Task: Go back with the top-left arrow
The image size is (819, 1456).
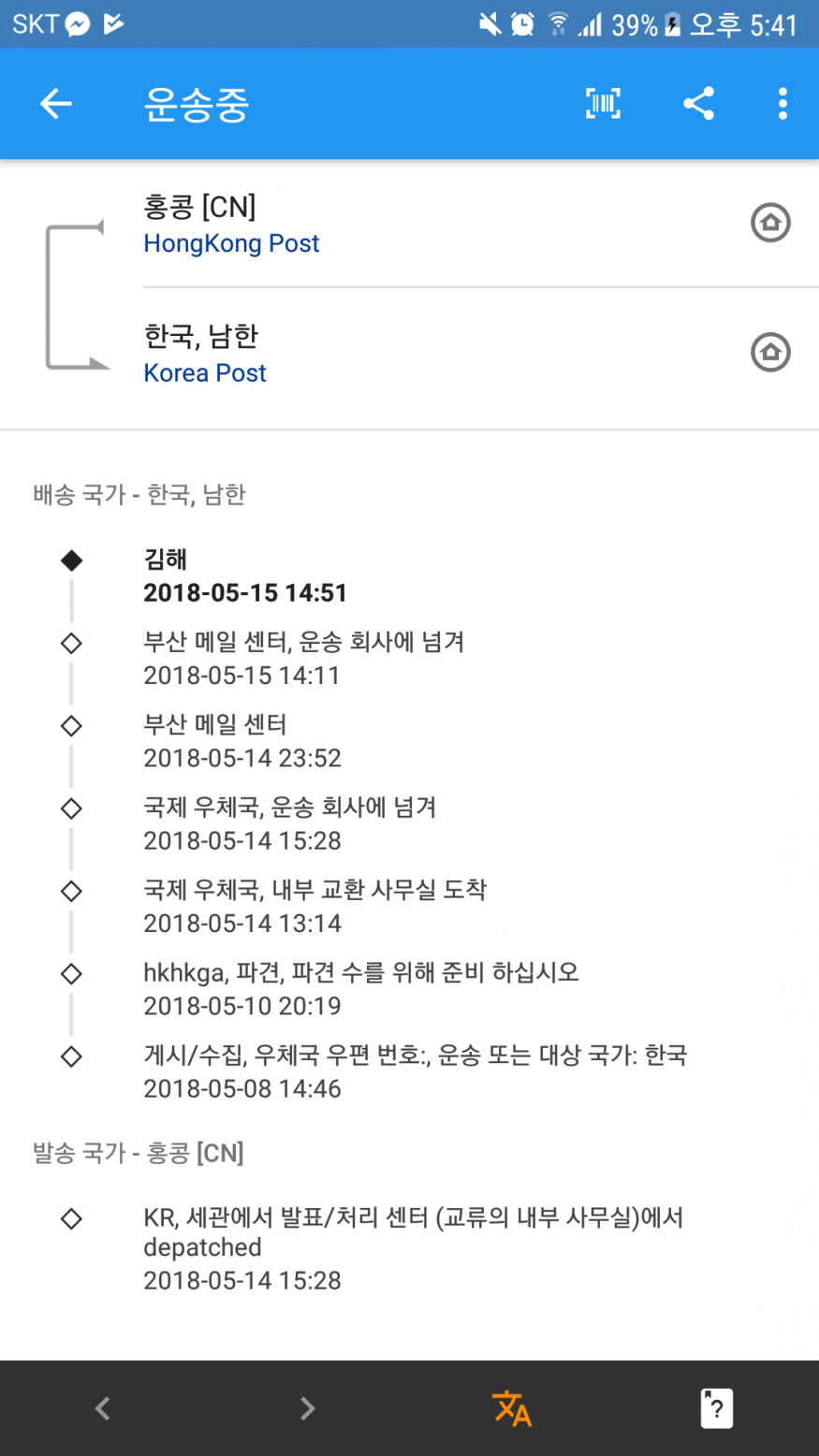Action: point(56,103)
